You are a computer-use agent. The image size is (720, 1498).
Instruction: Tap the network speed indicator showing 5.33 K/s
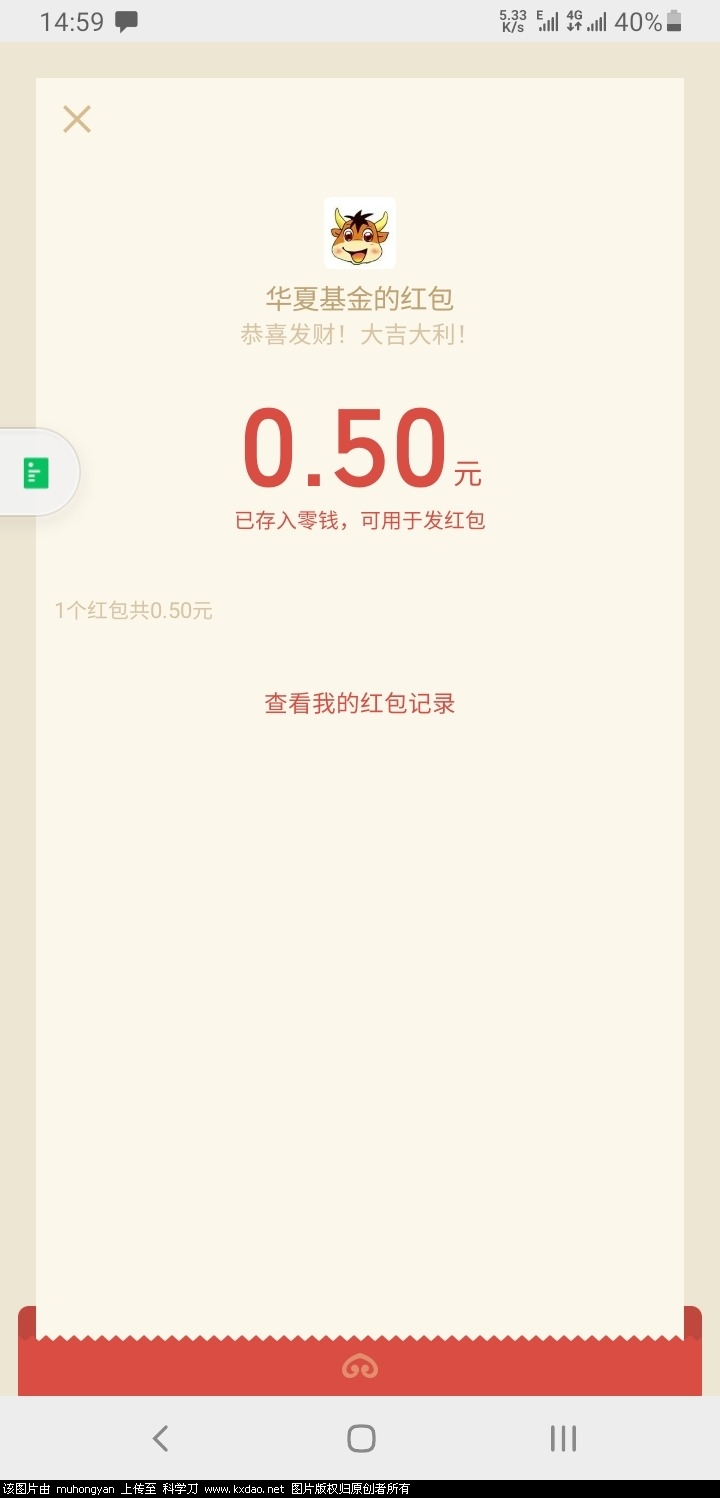tap(512, 20)
